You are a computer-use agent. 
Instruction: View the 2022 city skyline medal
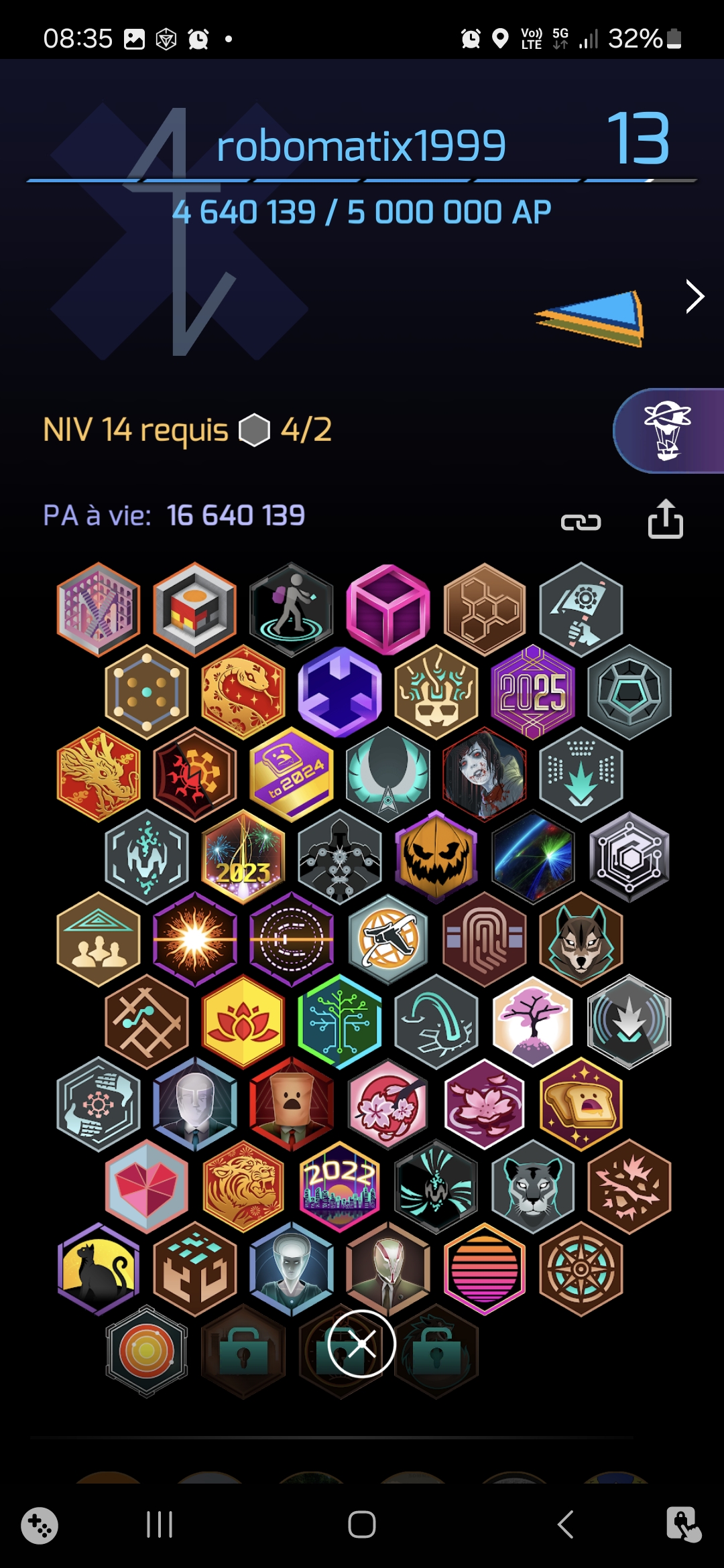pos(340,1187)
